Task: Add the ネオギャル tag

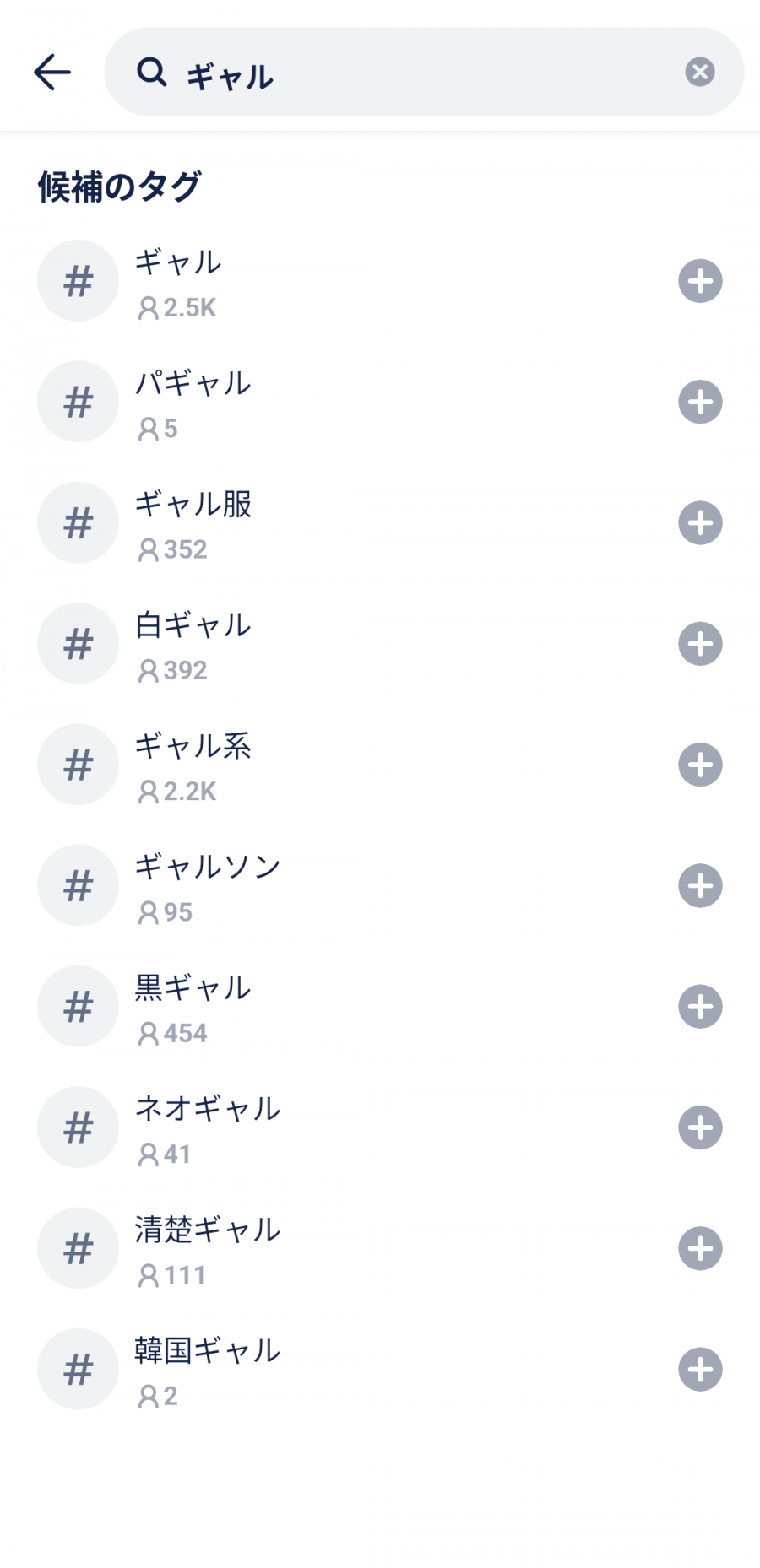Action: 700,1127
